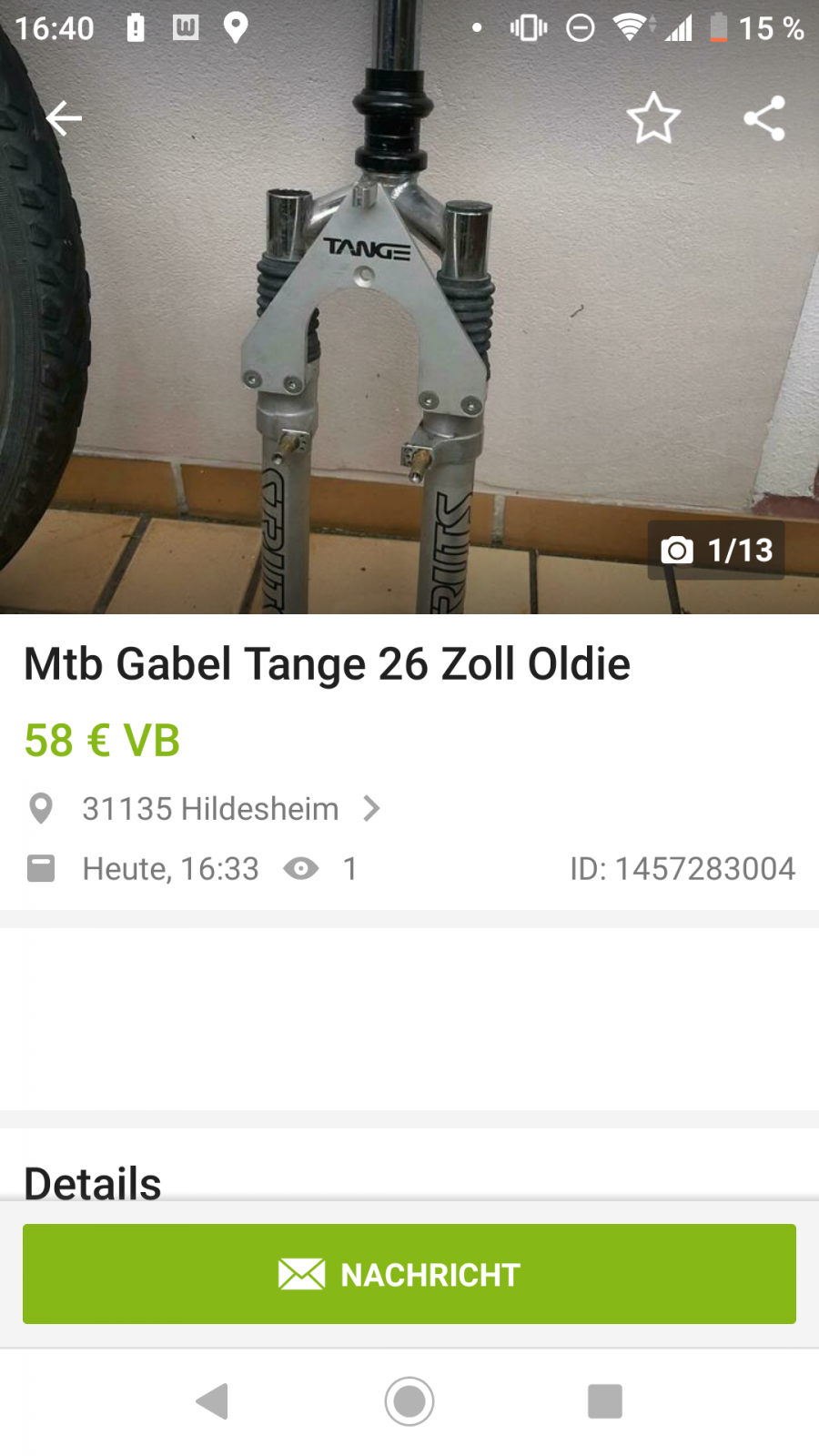Share the Tange fork listing
This screenshot has height=1456, width=819.
(x=764, y=118)
